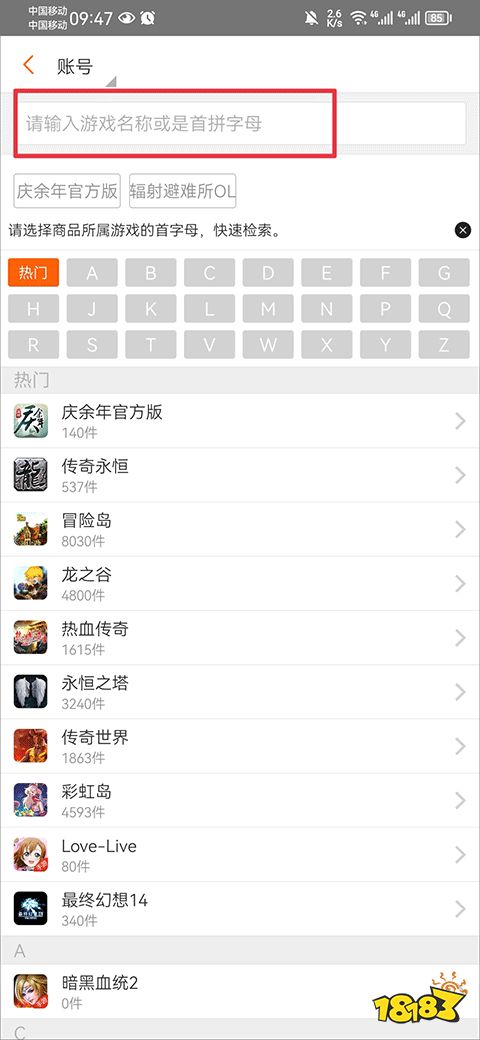
Task: Select 暗黑血统2 under section A
Action: [240, 992]
